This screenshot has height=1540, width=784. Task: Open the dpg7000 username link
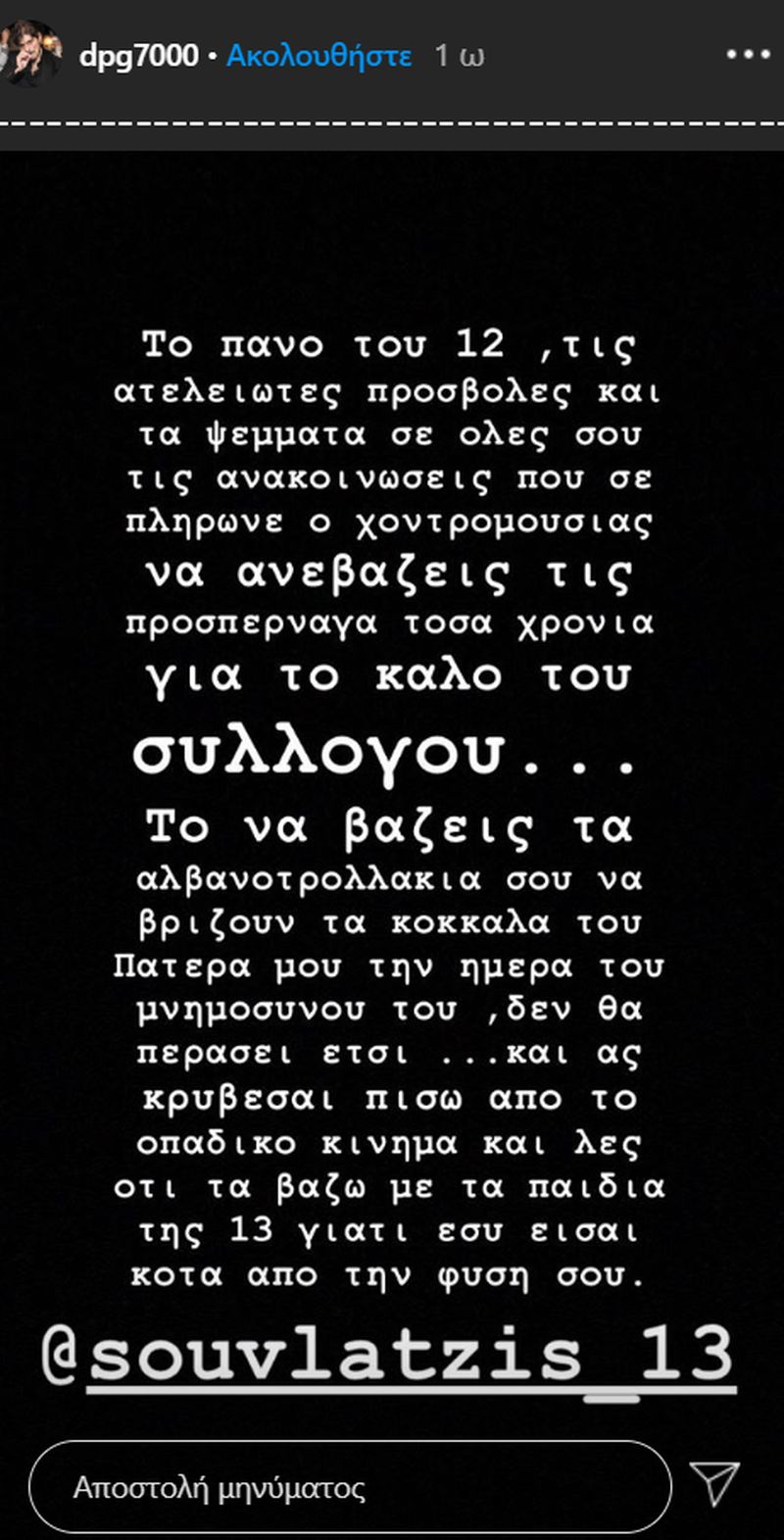[137, 56]
